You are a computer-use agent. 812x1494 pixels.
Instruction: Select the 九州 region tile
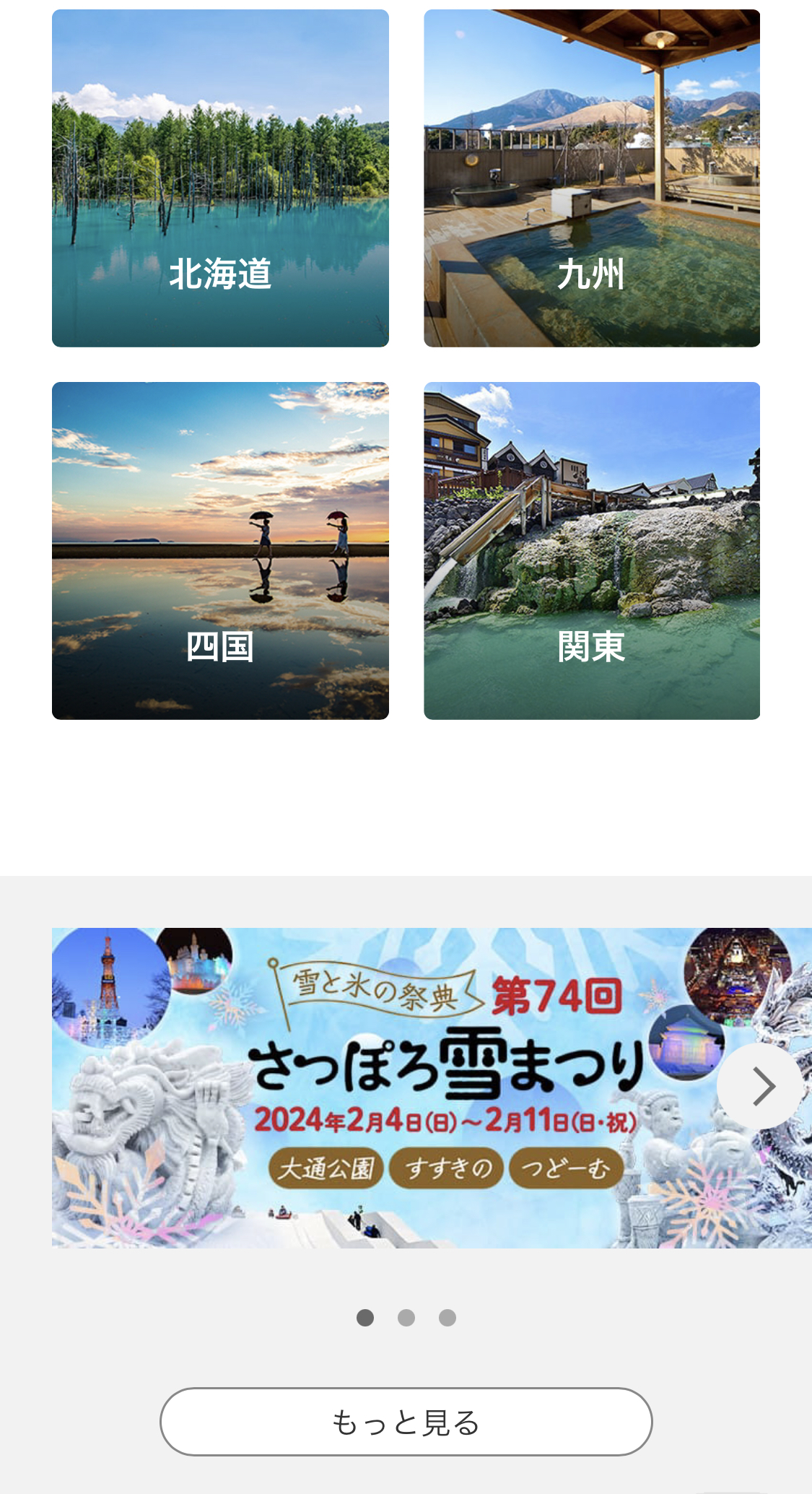pos(592,178)
